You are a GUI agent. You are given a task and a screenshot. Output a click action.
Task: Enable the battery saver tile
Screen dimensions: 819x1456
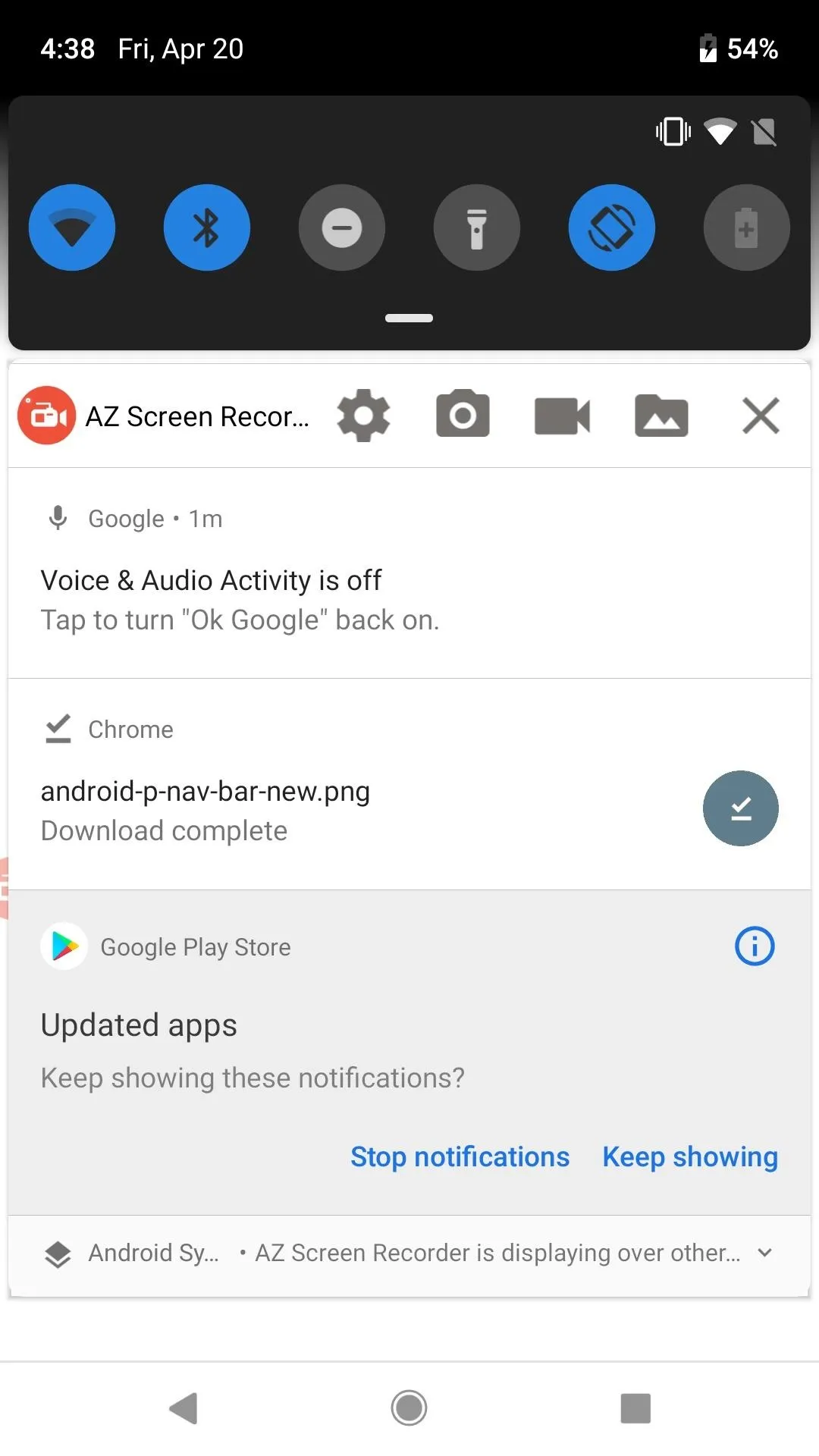pyautogui.click(x=747, y=227)
